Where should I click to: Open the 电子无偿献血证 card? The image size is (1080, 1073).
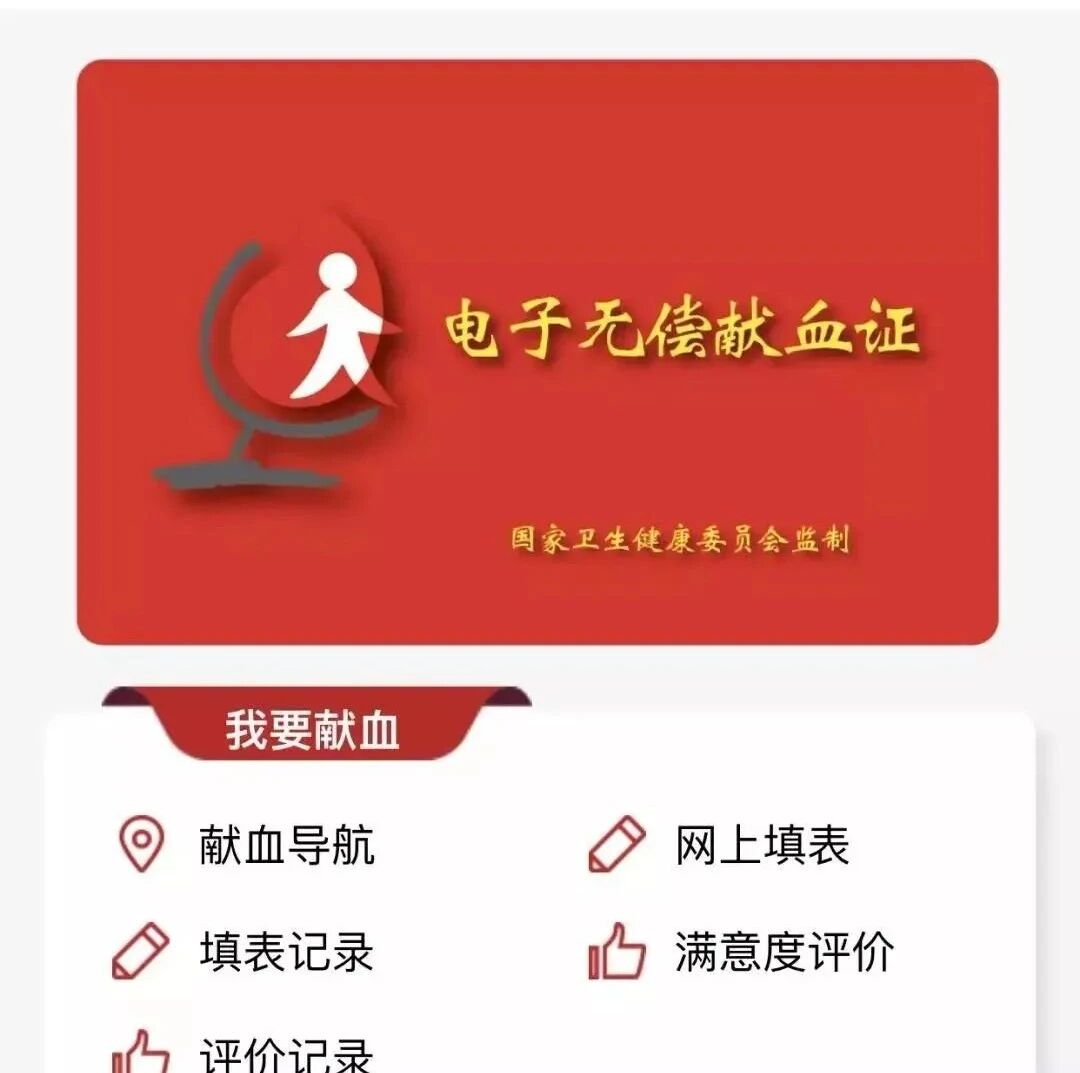(537, 352)
